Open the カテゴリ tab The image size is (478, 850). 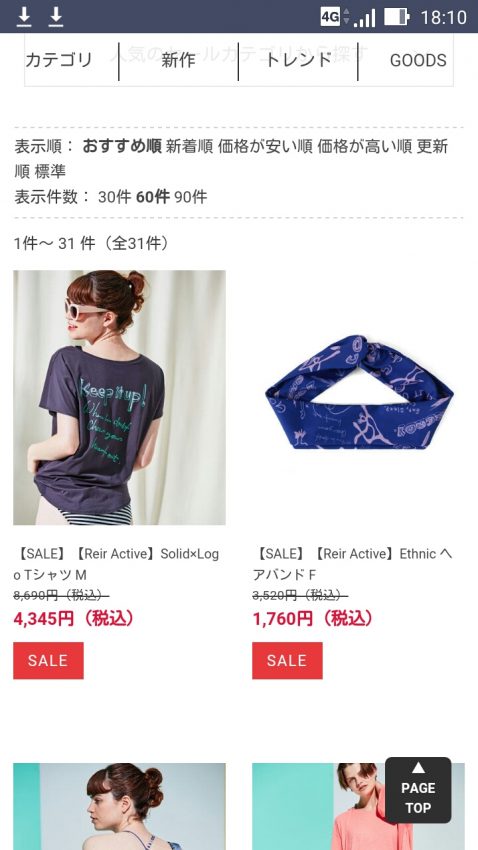59,60
